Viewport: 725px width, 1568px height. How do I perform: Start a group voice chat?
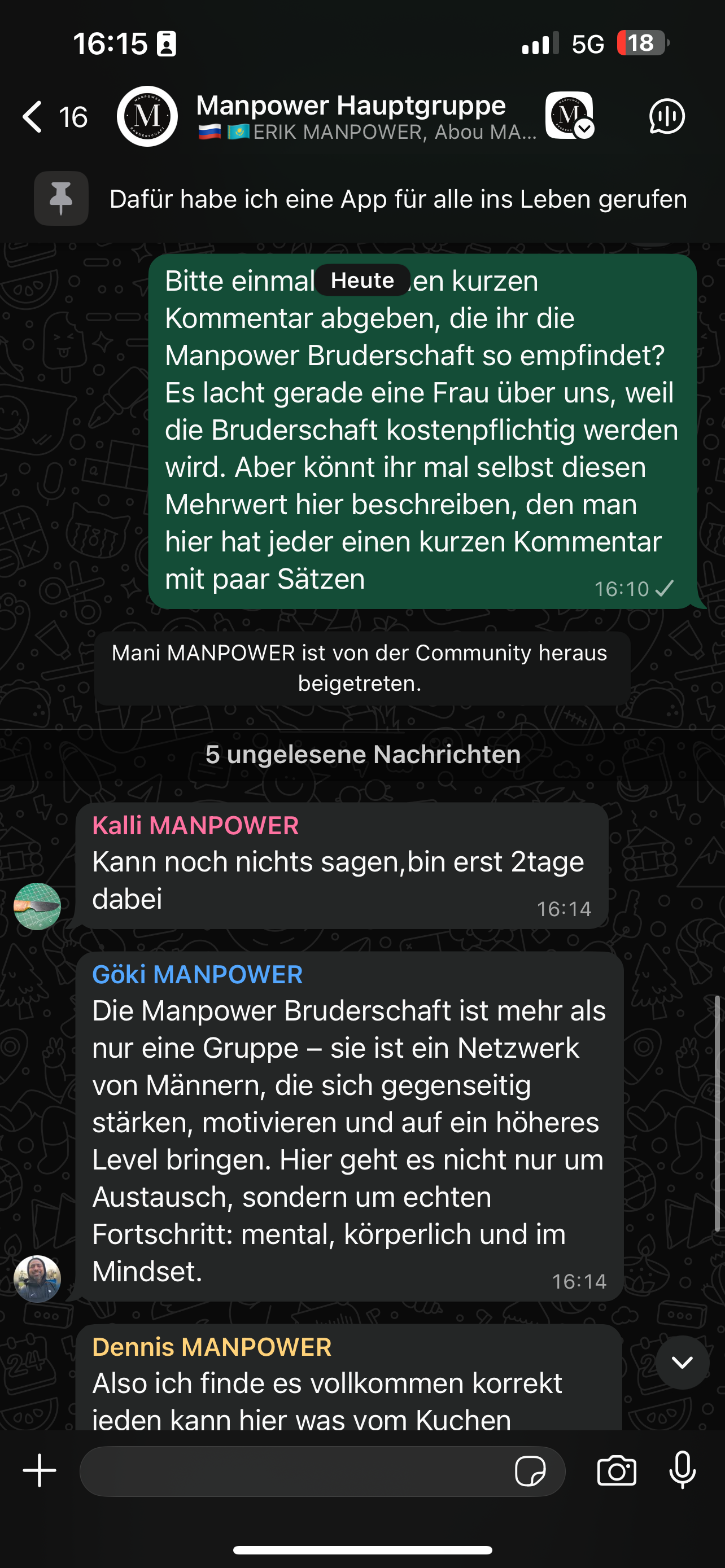[667, 116]
